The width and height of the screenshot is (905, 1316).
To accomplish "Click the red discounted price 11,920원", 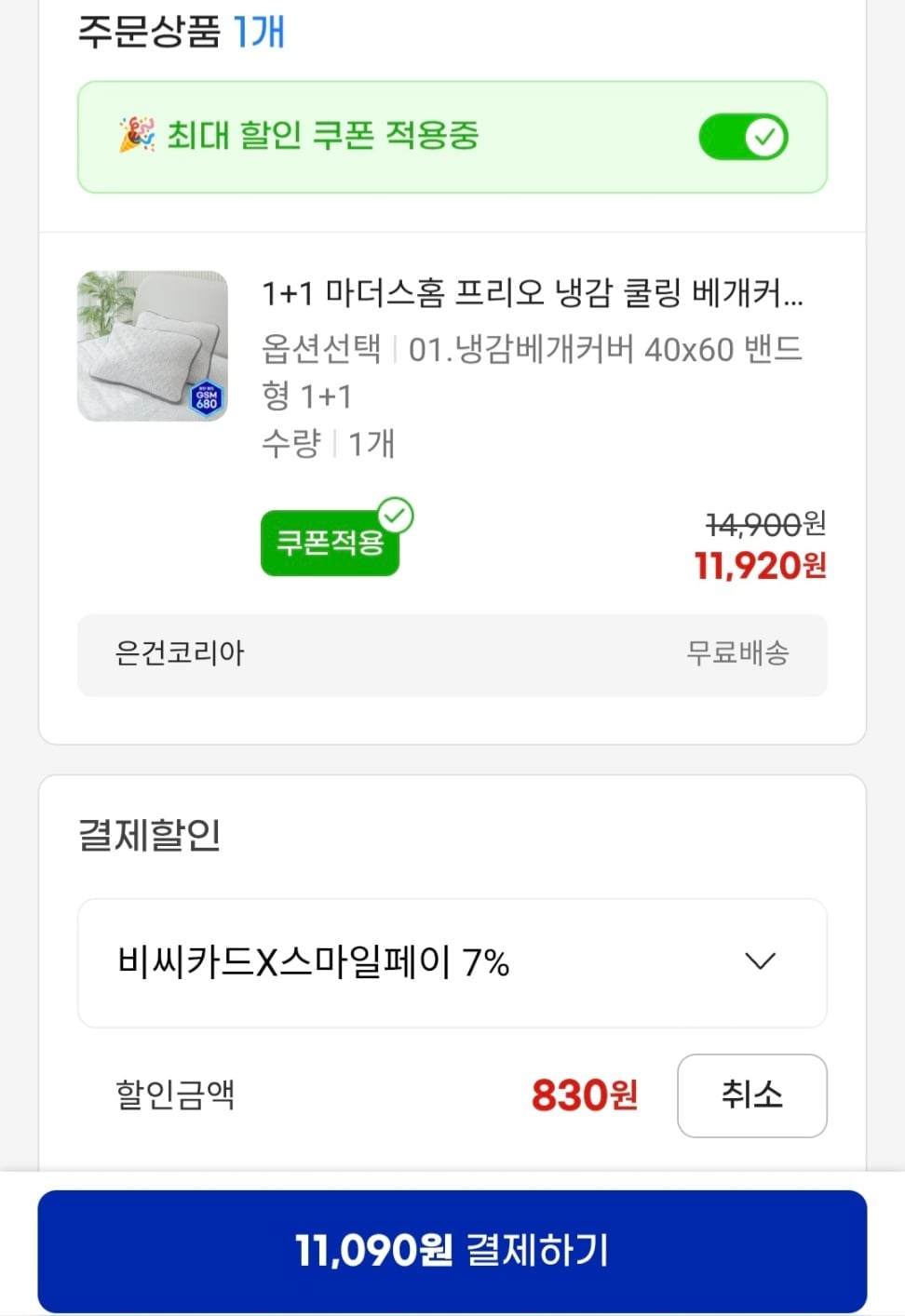I will coord(759,566).
